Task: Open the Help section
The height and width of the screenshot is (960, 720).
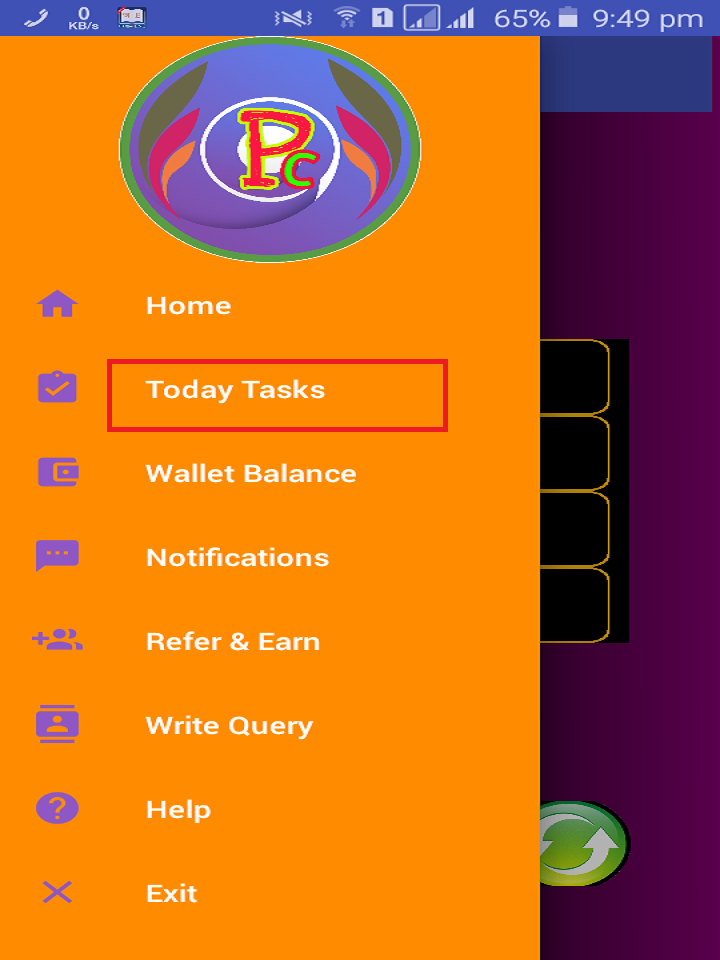Action: tap(178, 809)
